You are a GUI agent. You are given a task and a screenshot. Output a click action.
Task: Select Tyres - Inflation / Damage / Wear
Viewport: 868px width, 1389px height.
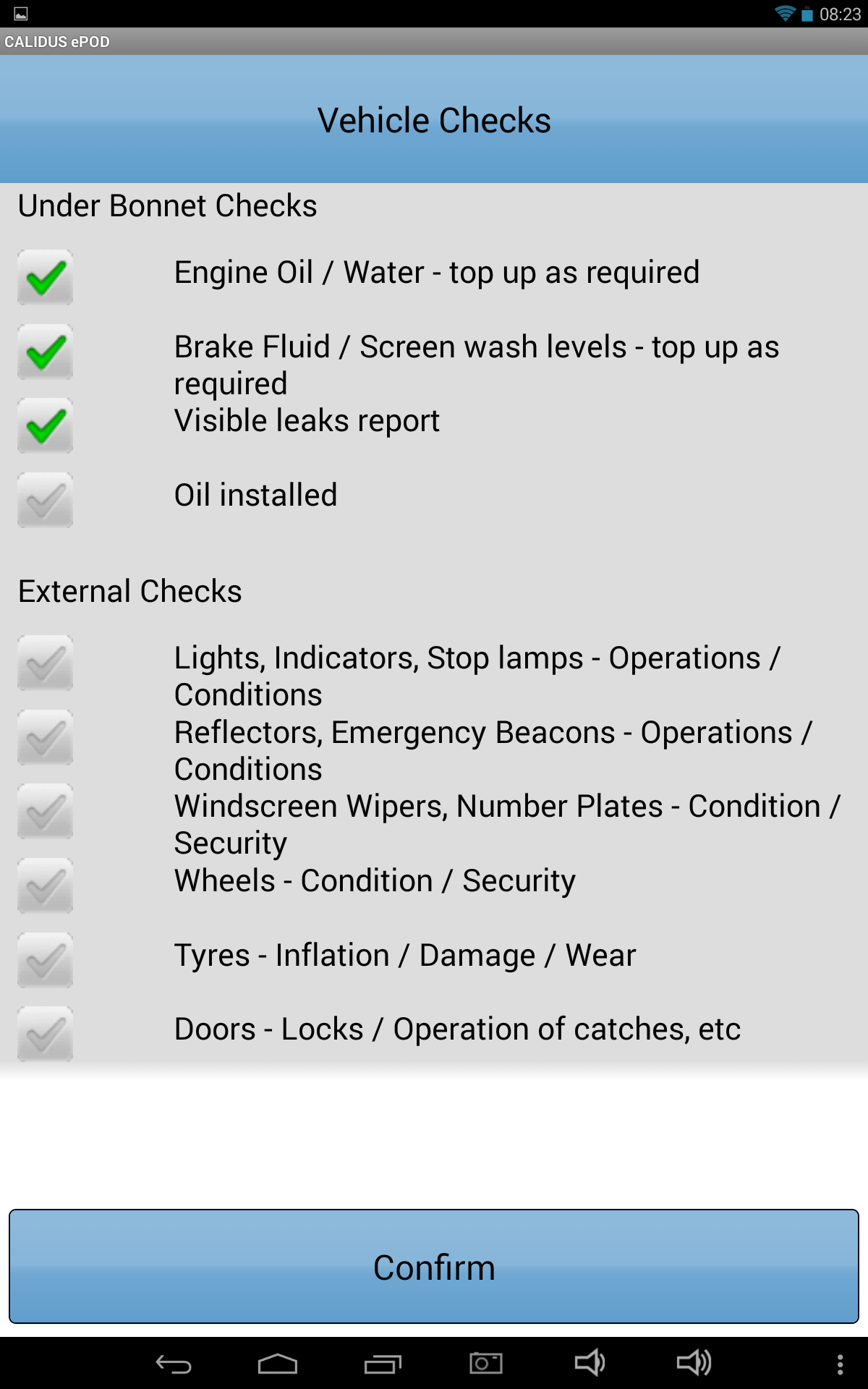tap(45, 960)
